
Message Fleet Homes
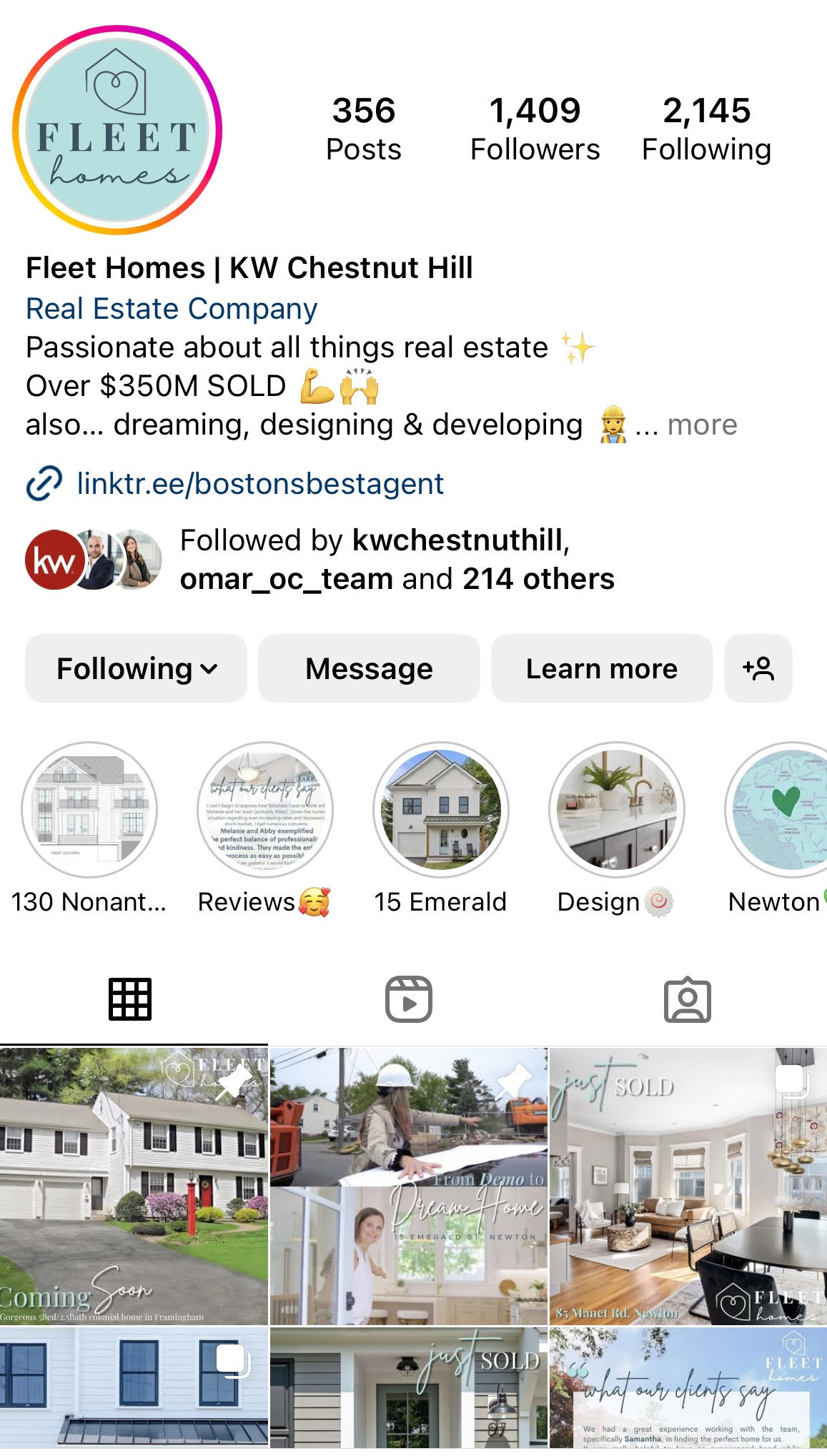click(369, 668)
